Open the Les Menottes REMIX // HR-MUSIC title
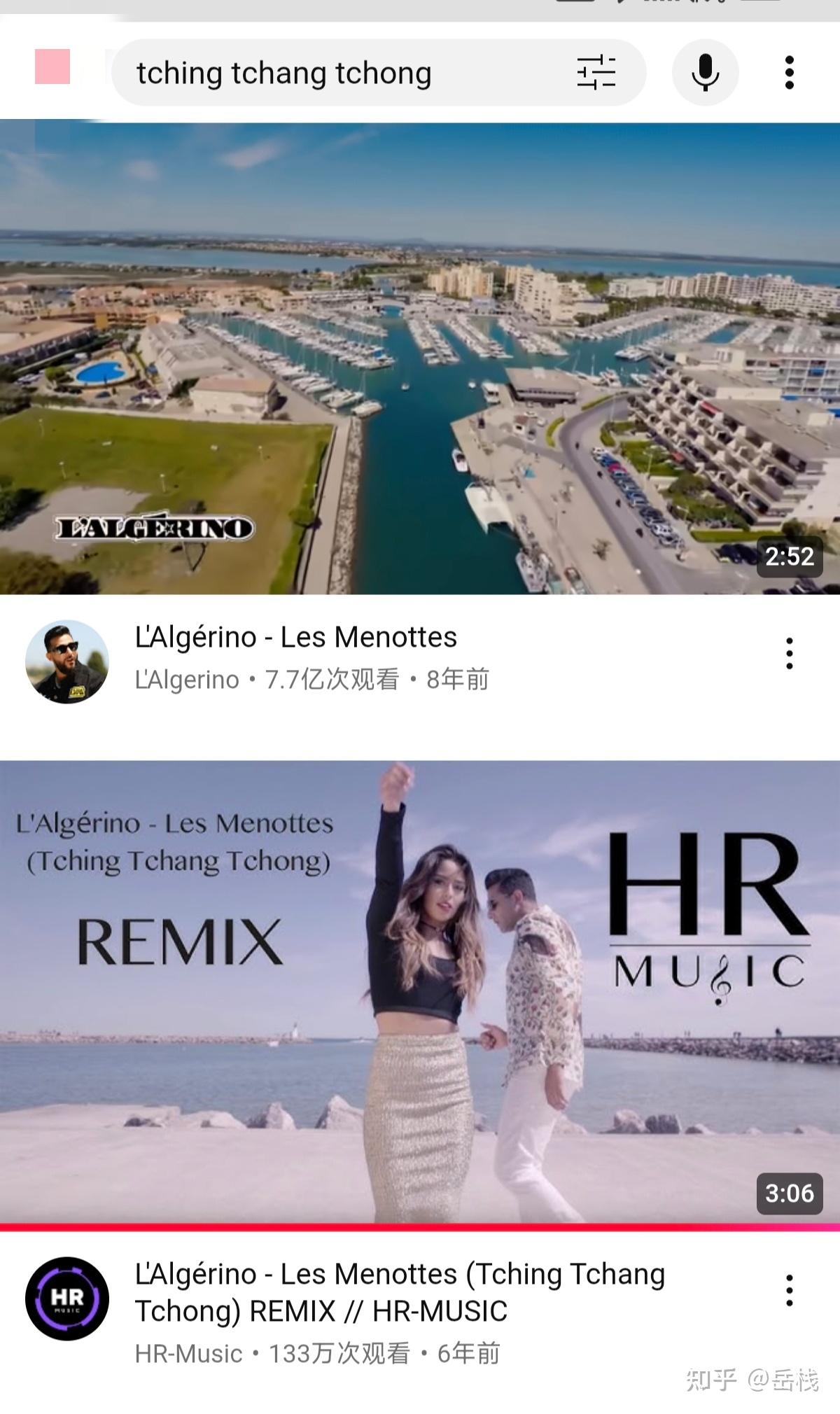840x1414 pixels. (x=400, y=1292)
